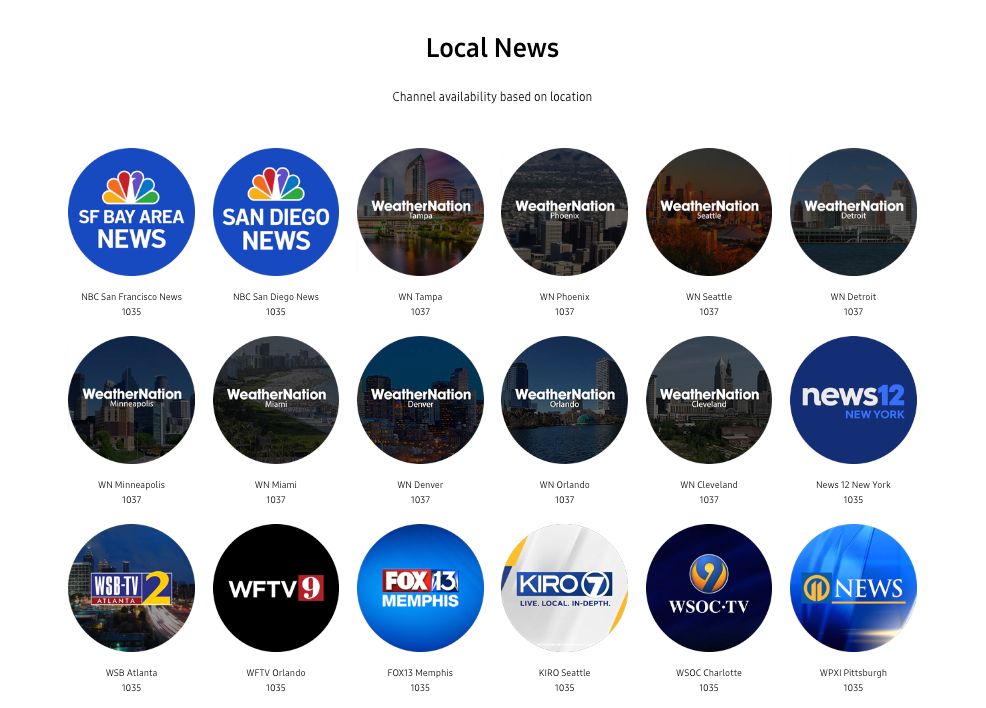Select the NBC San Diego News tile
Image resolution: width=986 pixels, height=708 pixels.
pyautogui.click(x=276, y=212)
